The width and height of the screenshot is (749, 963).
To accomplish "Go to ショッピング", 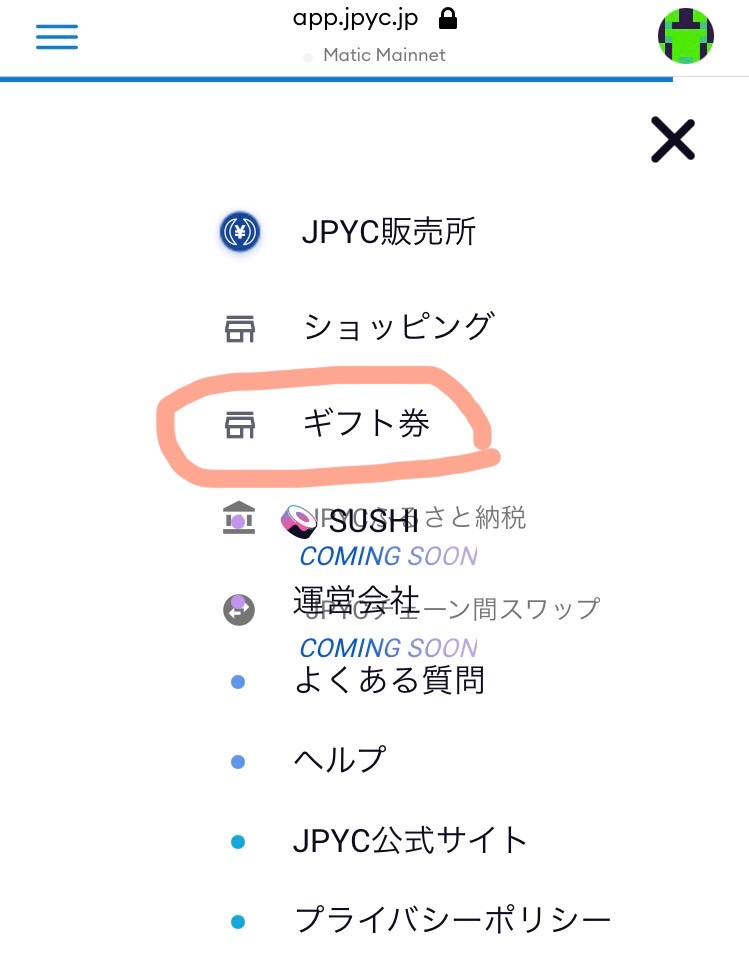I will tap(398, 326).
